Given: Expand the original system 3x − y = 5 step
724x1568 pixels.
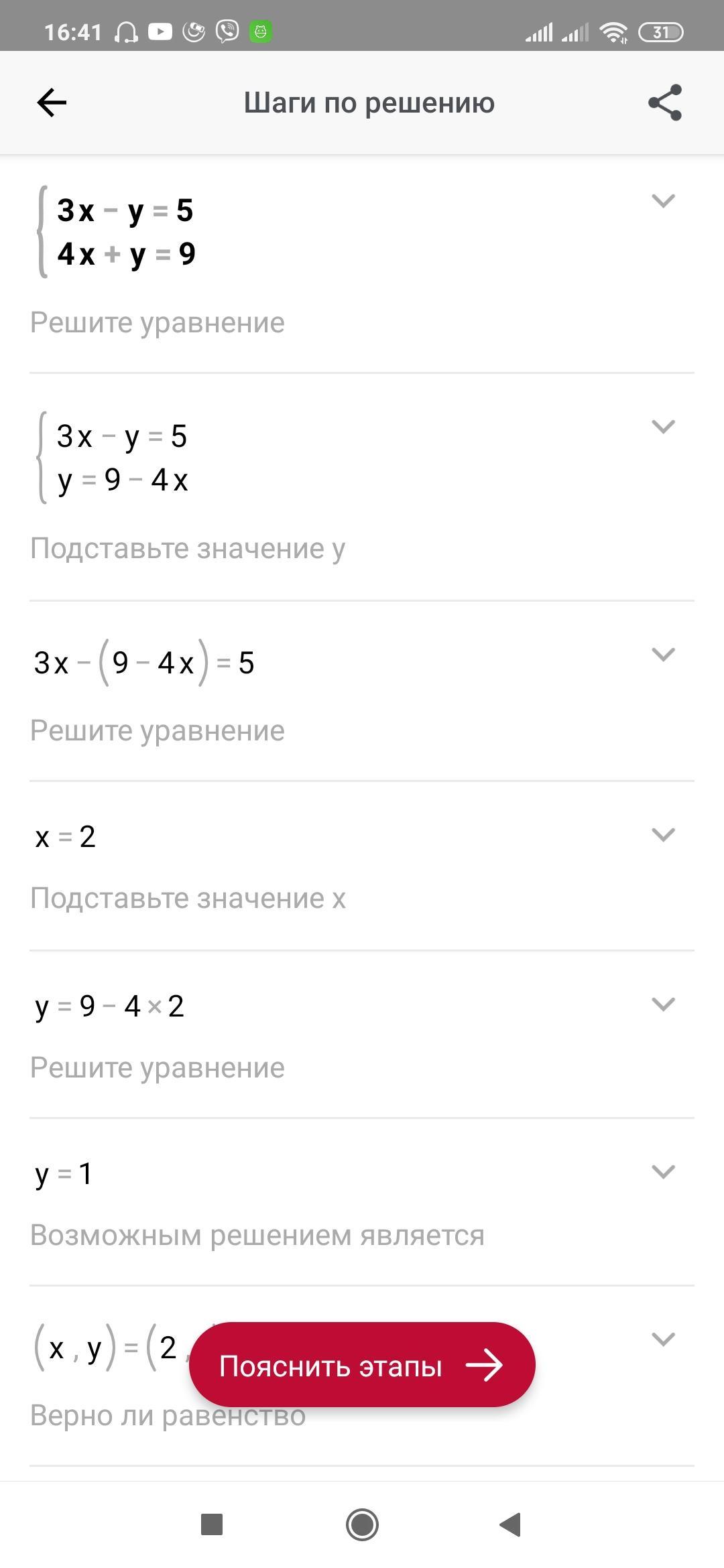Looking at the screenshot, I should click(663, 200).
